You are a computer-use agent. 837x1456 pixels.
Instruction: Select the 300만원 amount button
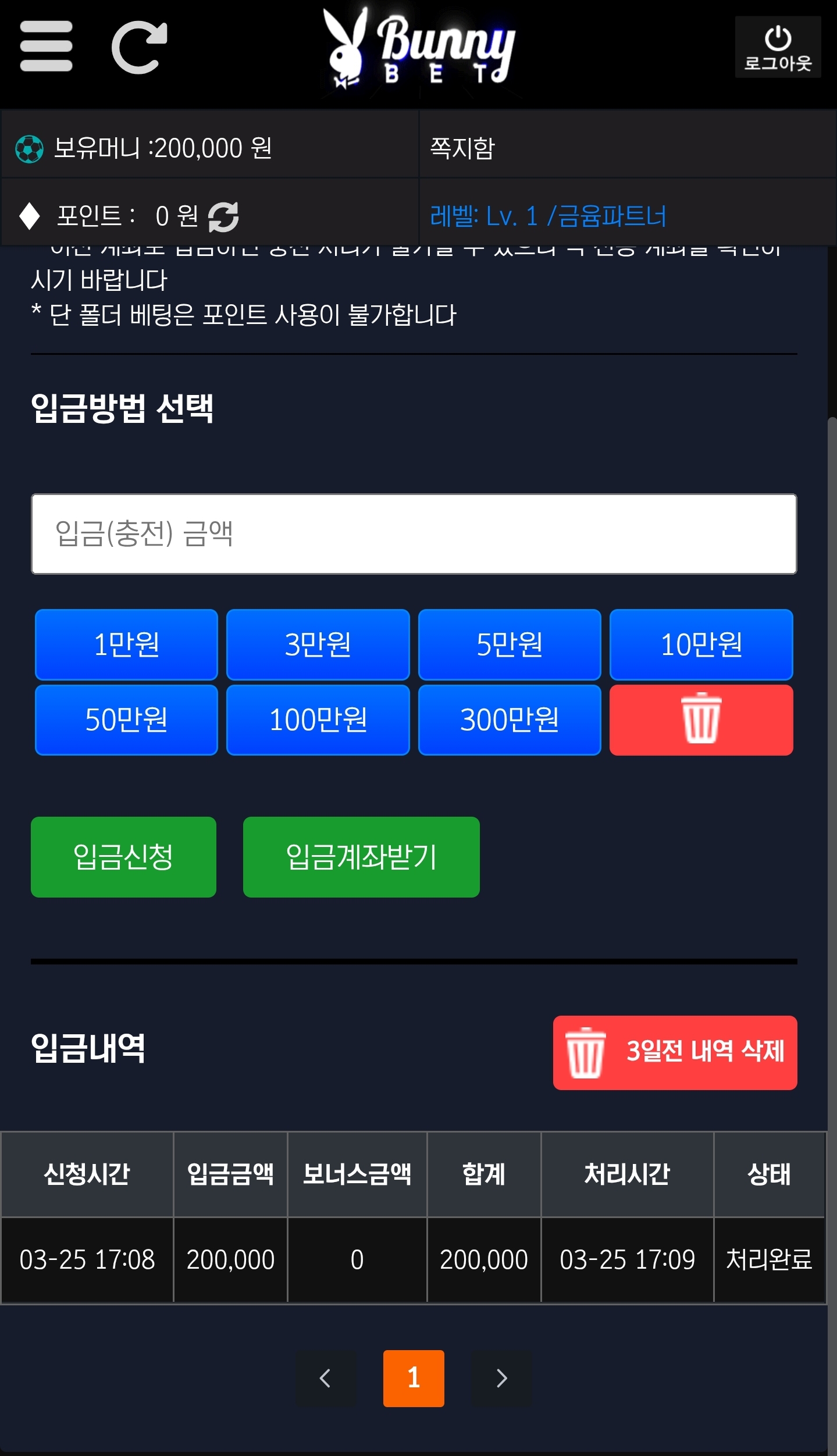[510, 720]
